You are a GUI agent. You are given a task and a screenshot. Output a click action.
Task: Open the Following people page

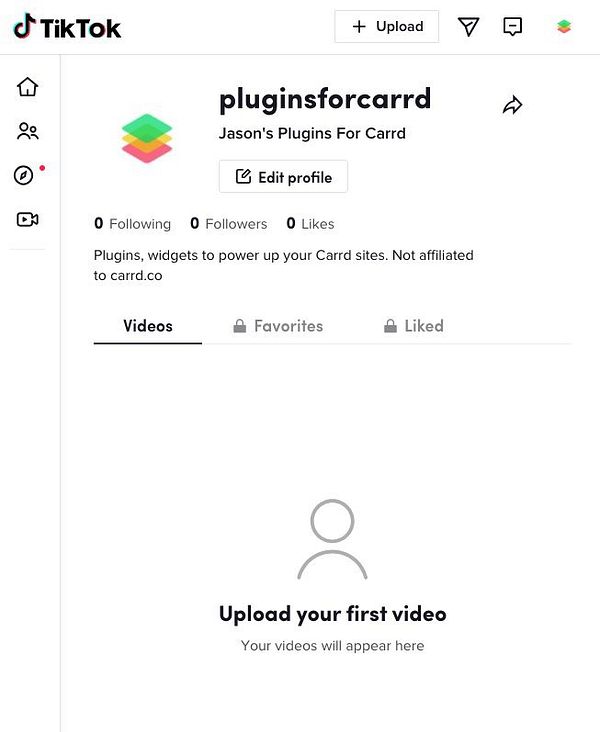[x=28, y=131]
